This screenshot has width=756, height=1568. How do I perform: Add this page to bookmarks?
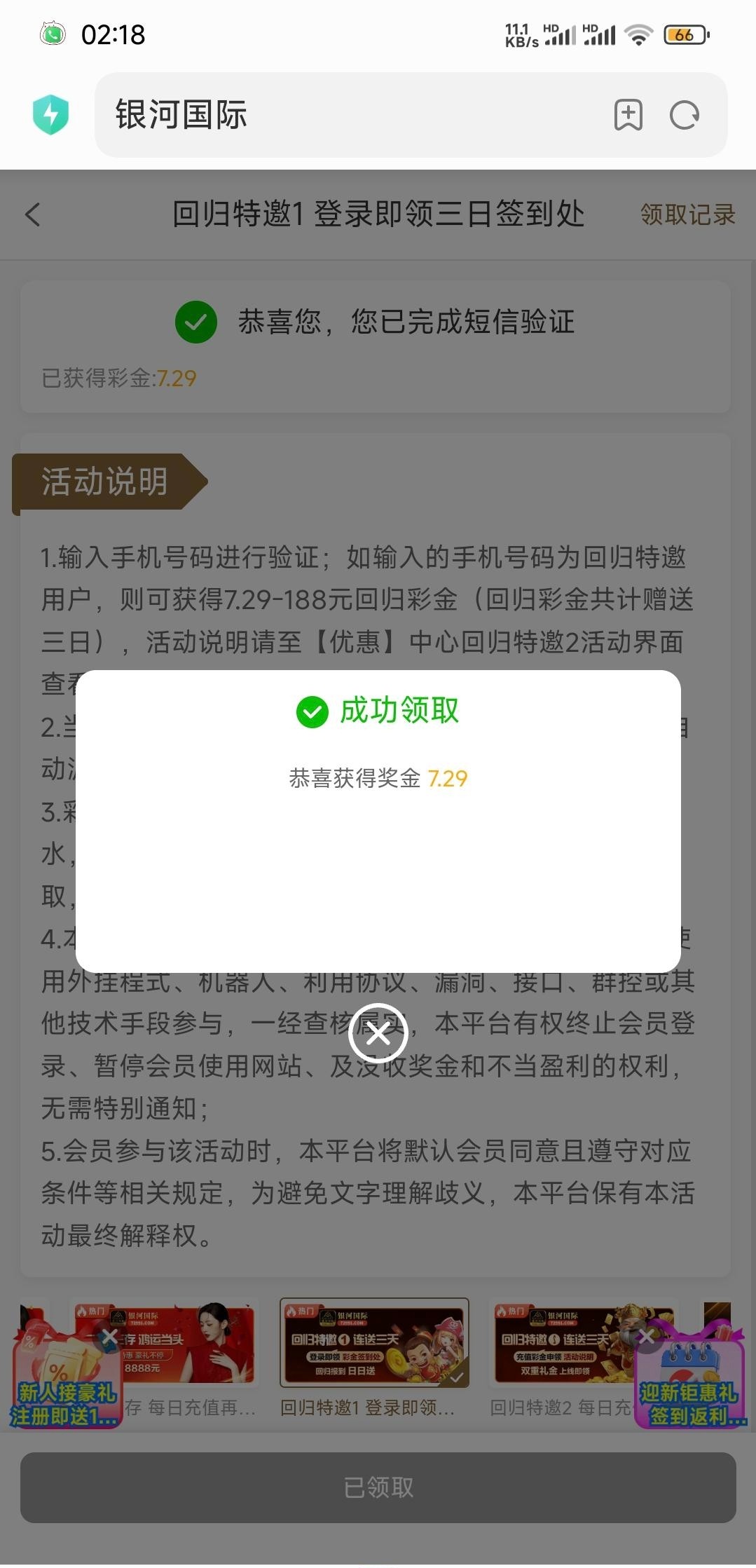(628, 116)
